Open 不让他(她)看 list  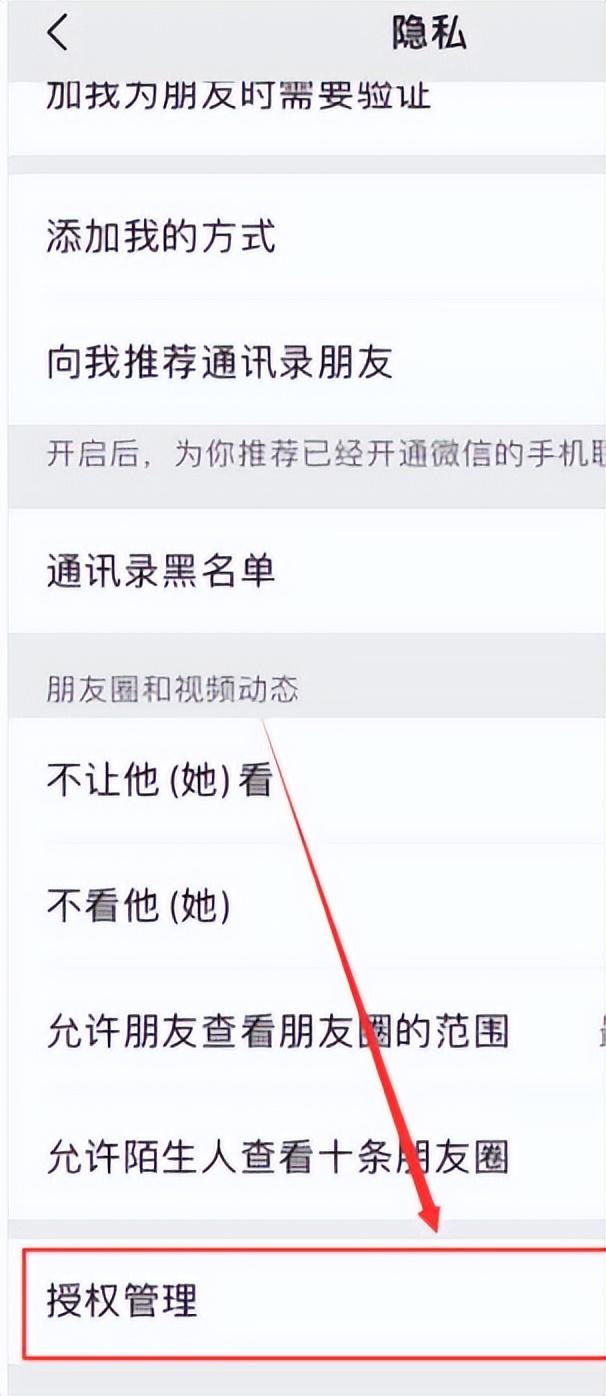(160, 781)
